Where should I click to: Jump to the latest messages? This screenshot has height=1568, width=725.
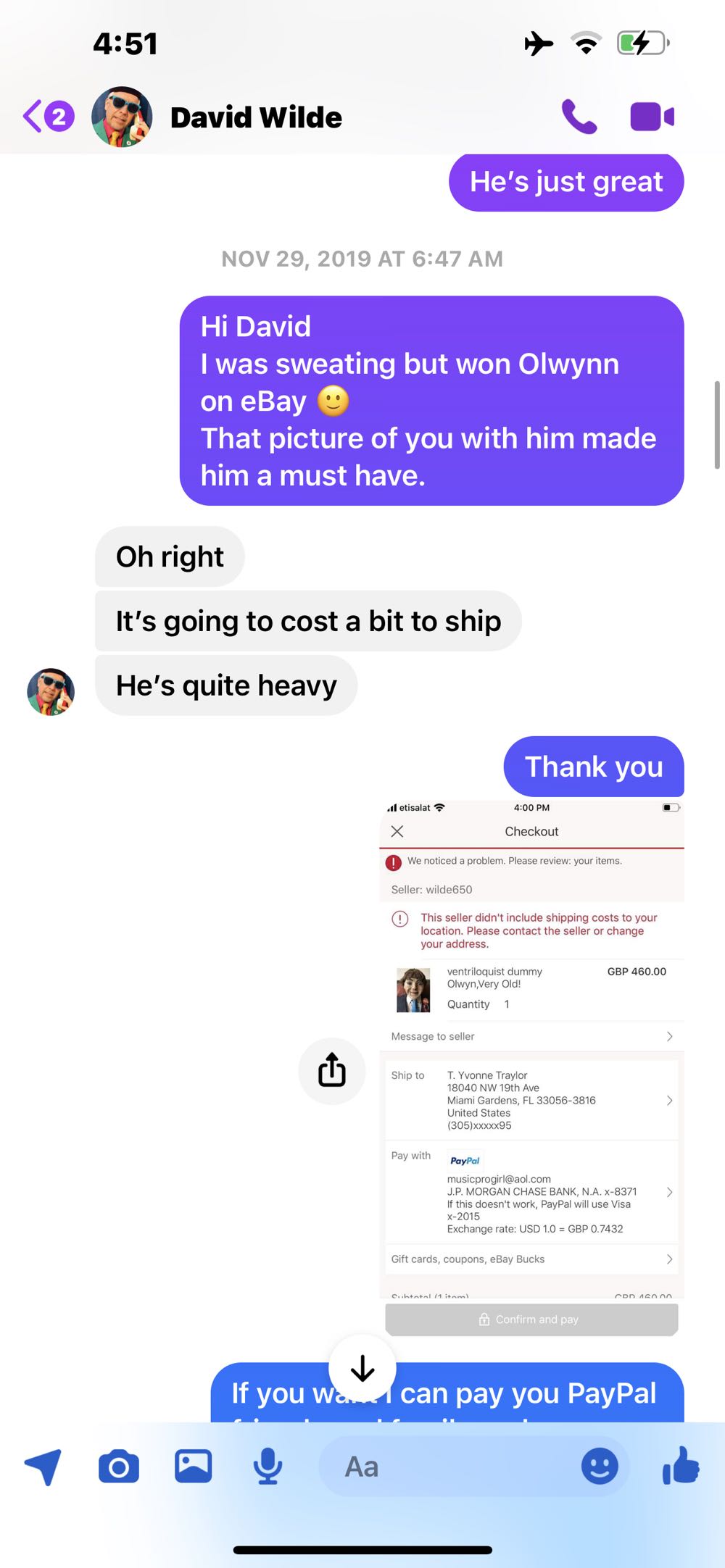pyautogui.click(x=362, y=1368)
